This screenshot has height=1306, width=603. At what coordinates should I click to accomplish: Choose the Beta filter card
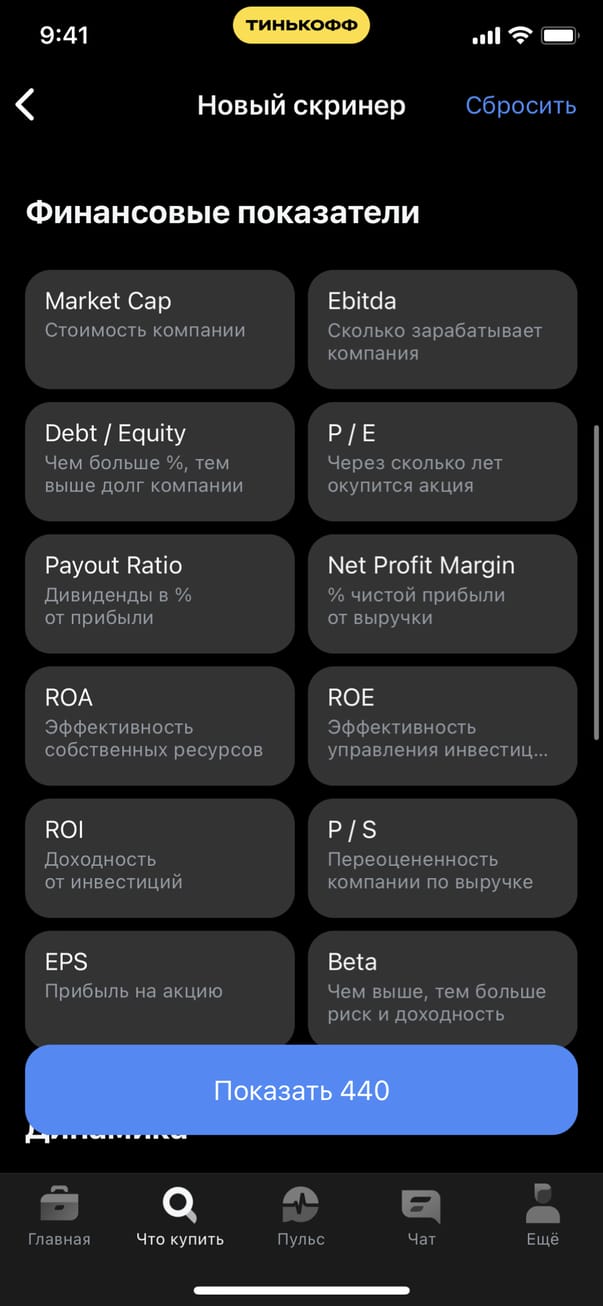pos(442,985)
